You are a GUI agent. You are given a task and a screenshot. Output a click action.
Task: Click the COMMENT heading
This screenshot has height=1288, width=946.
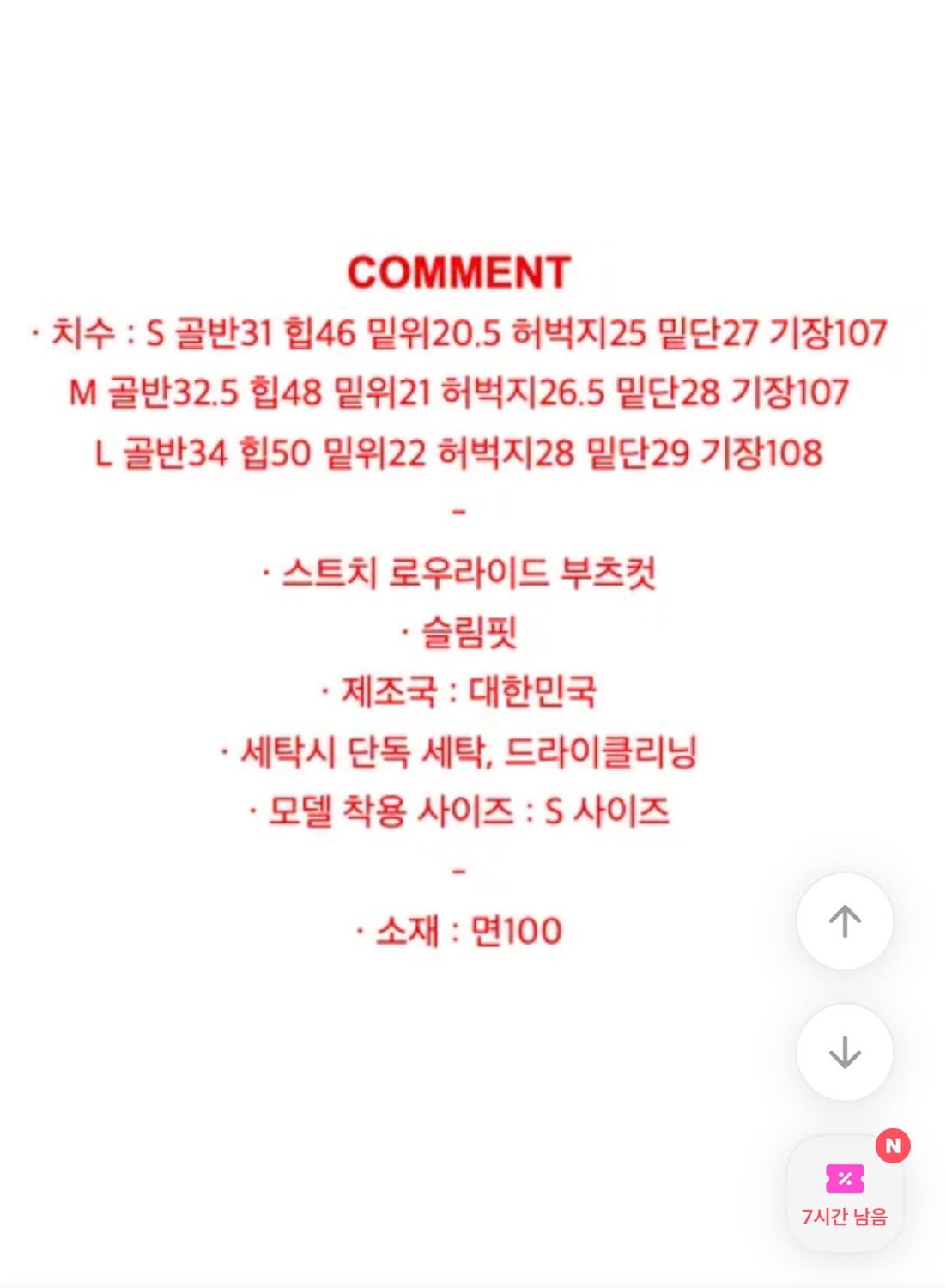pos(462,272)
